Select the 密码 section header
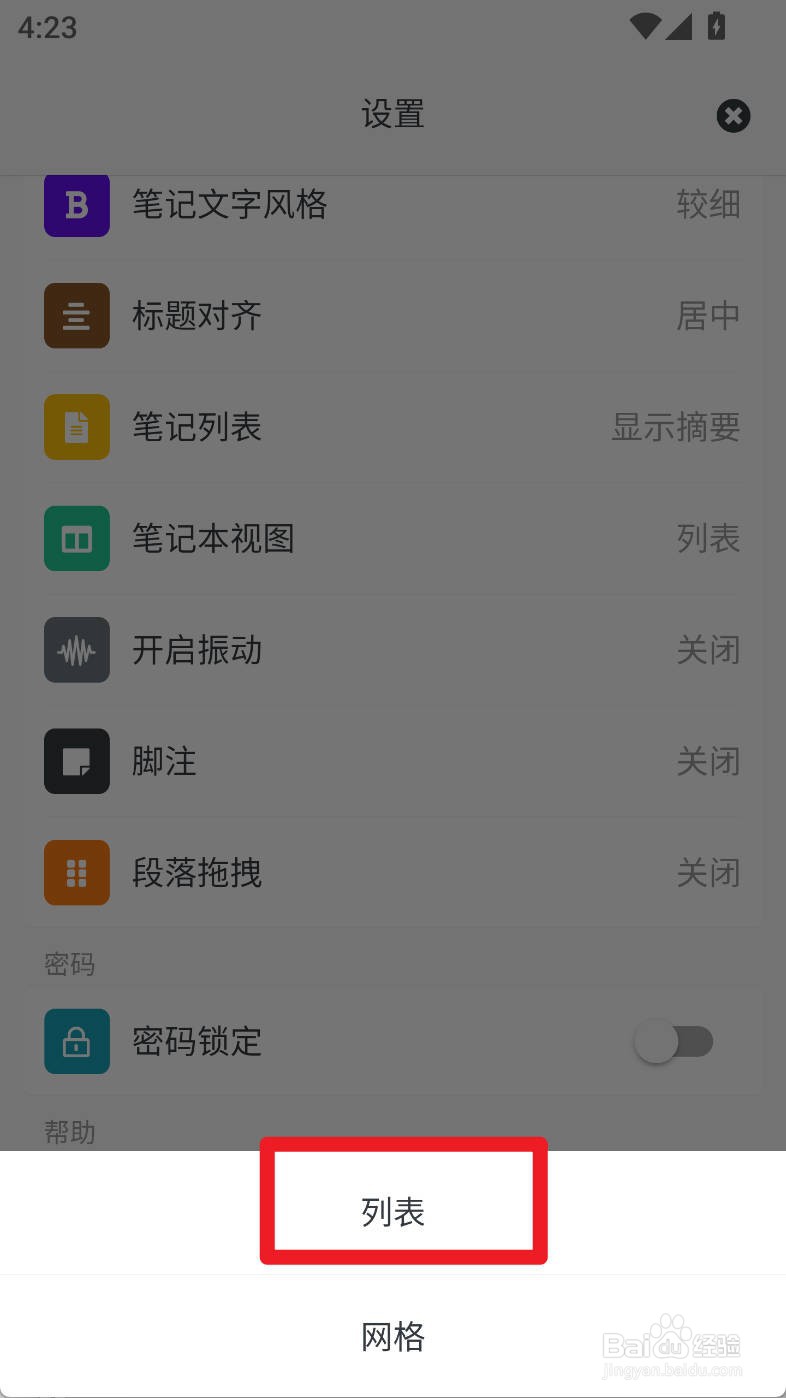Viewport: 786px width, 1398px height. click(70, 964)
